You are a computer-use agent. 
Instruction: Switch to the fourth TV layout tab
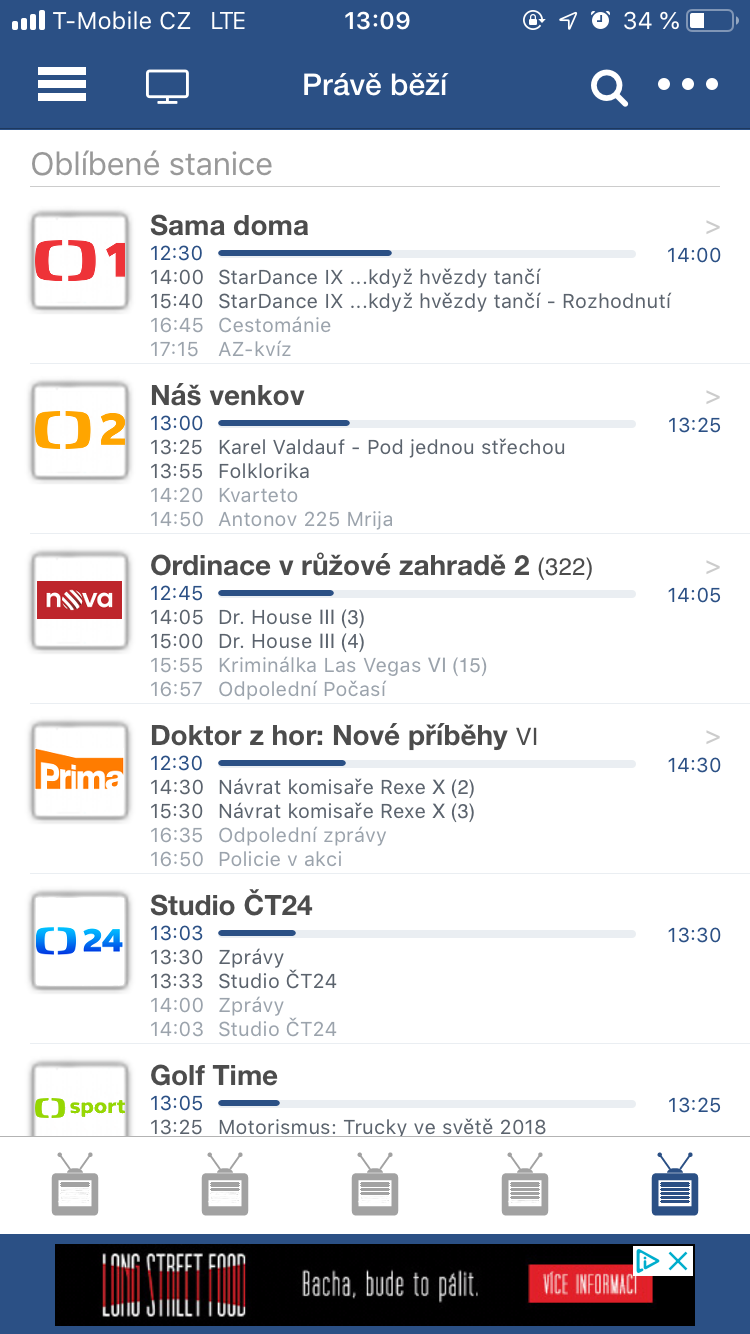coord(525,1185)
